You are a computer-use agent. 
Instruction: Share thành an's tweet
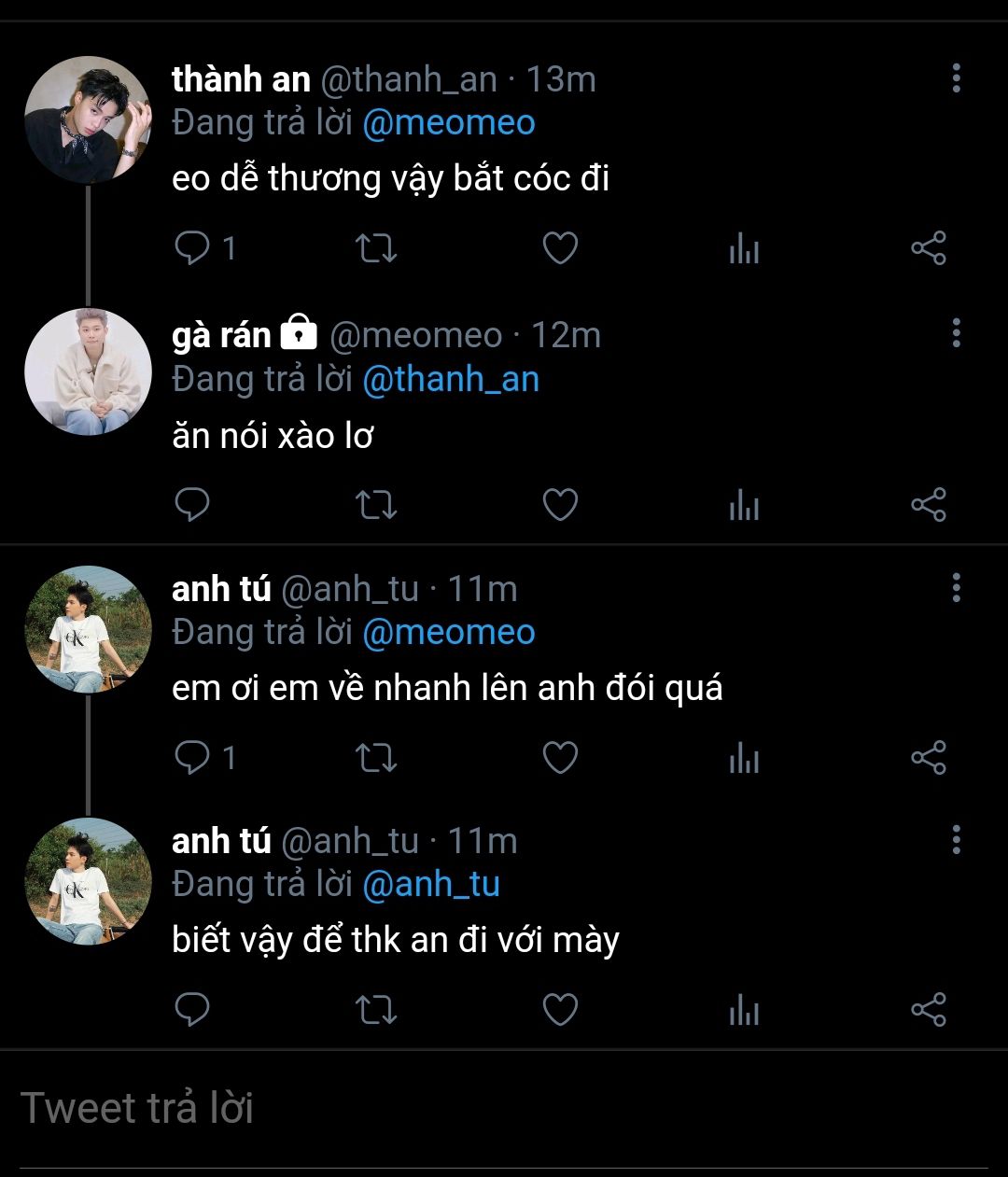pyautogui.click(x=928, y=248)
